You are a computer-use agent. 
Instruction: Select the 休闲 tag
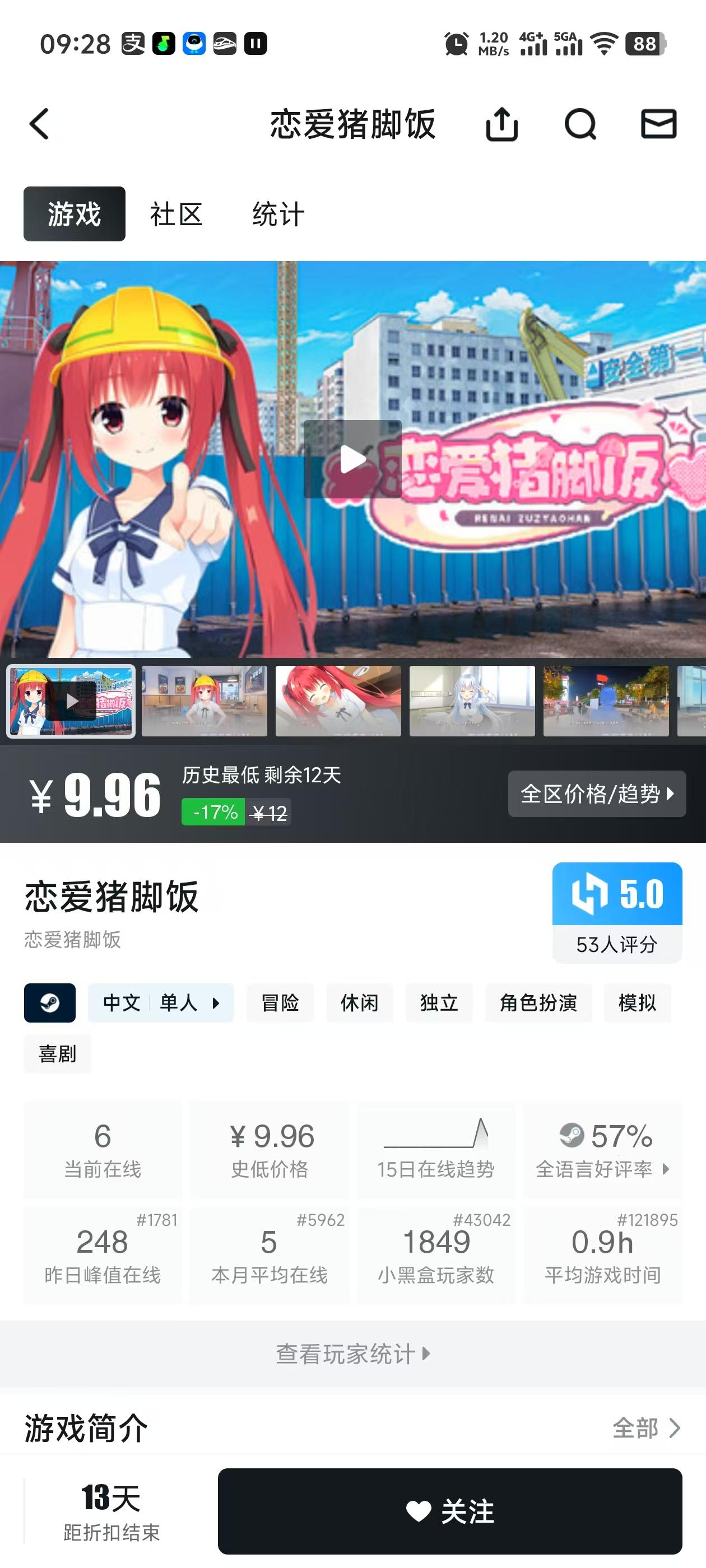click(x=359, y=1003)
